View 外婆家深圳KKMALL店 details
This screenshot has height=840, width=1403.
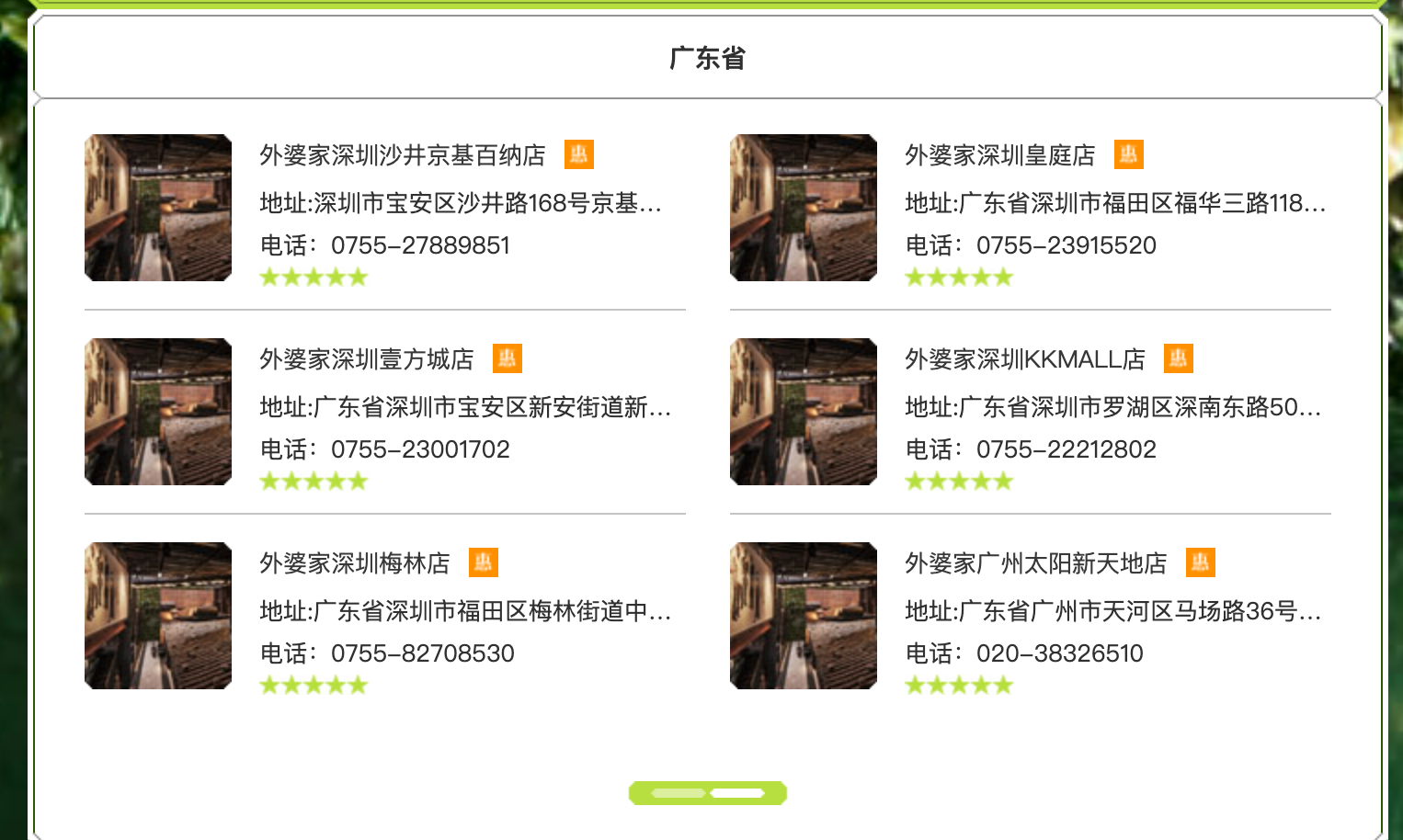tap(1024, 359)
